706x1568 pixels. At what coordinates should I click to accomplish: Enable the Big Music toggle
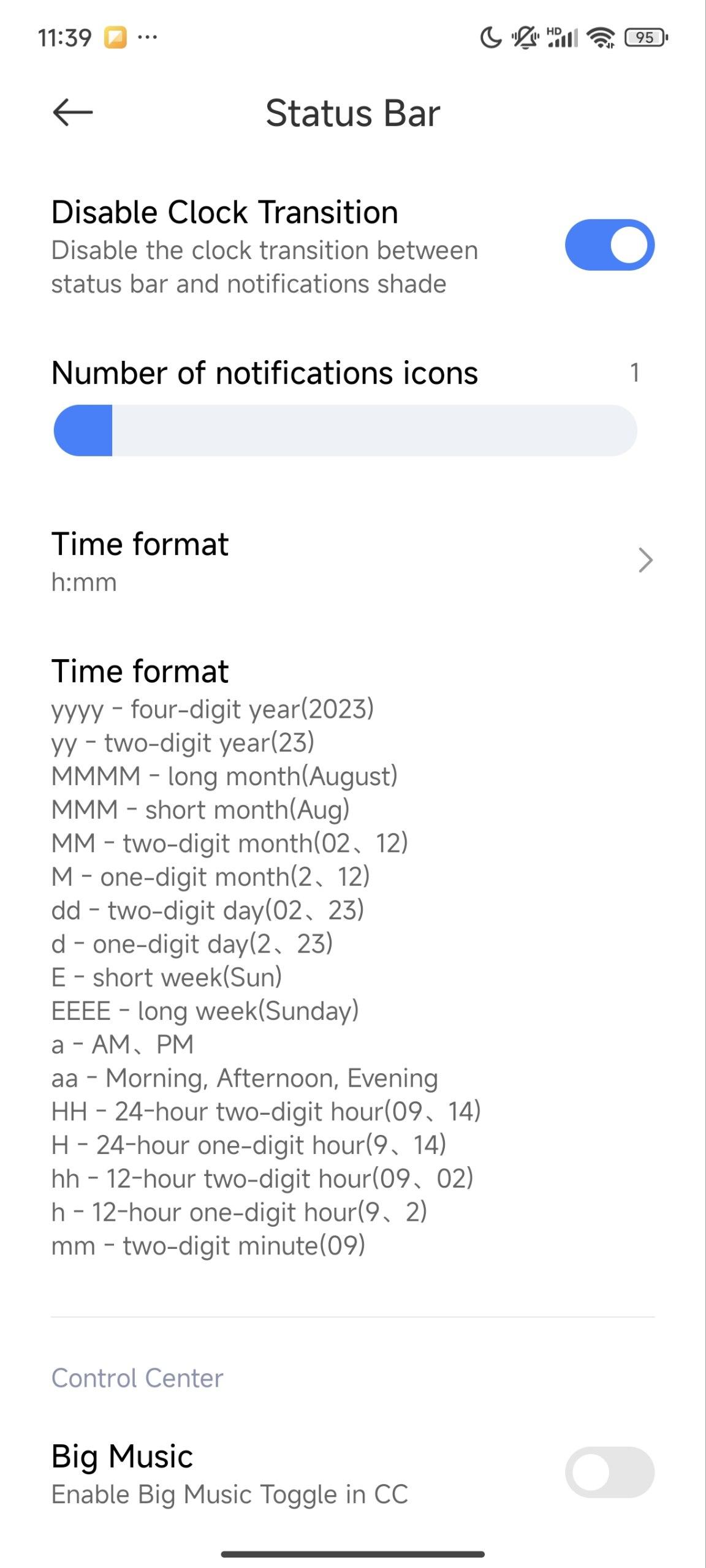pos(609,1472)
